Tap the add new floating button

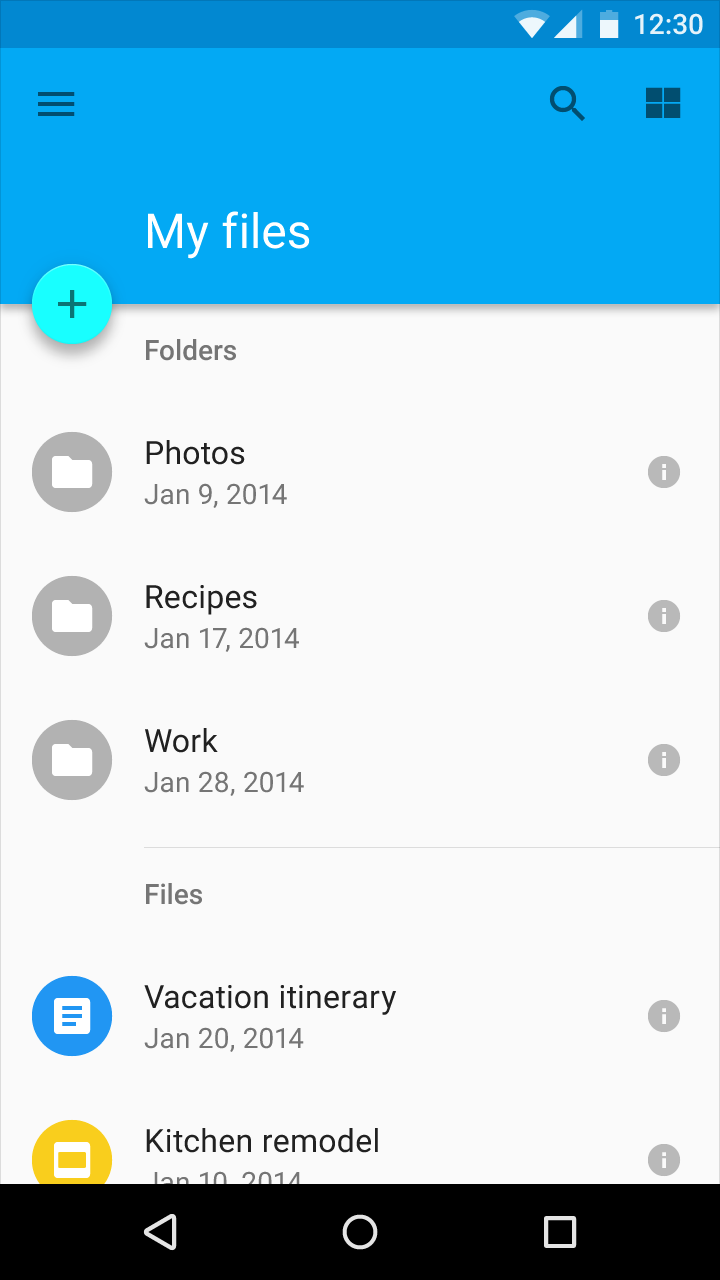coord(72,304)
